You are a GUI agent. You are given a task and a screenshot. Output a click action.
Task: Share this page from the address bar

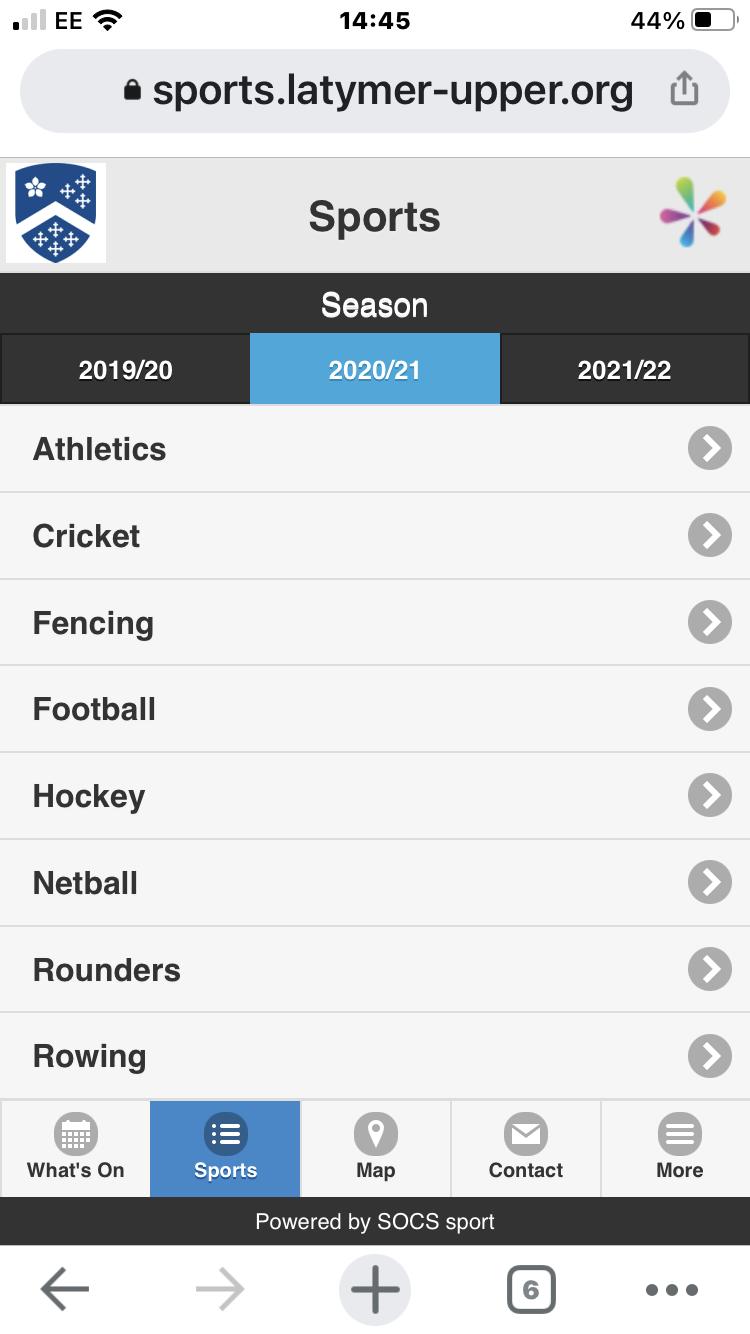[683, 90]
